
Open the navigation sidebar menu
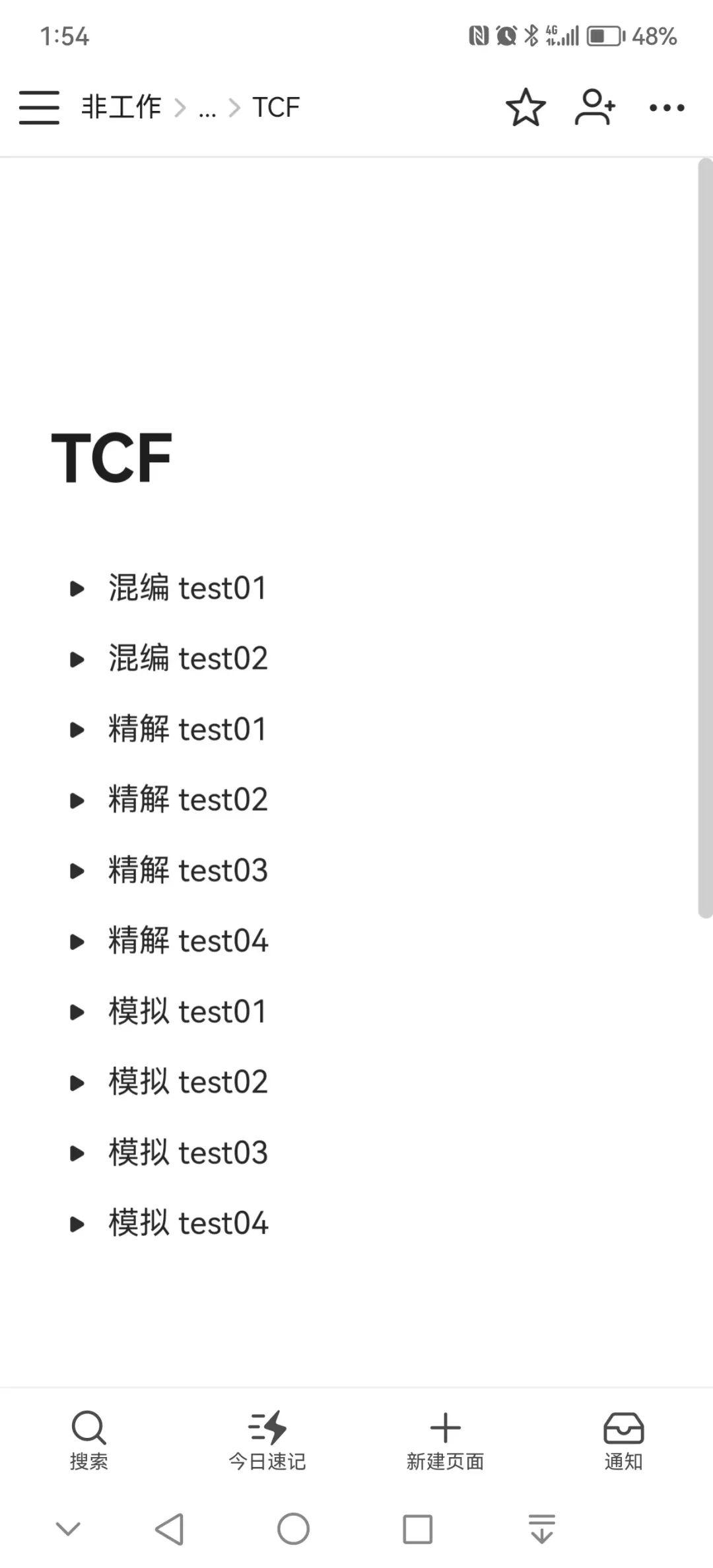click(x=38, y=106)
